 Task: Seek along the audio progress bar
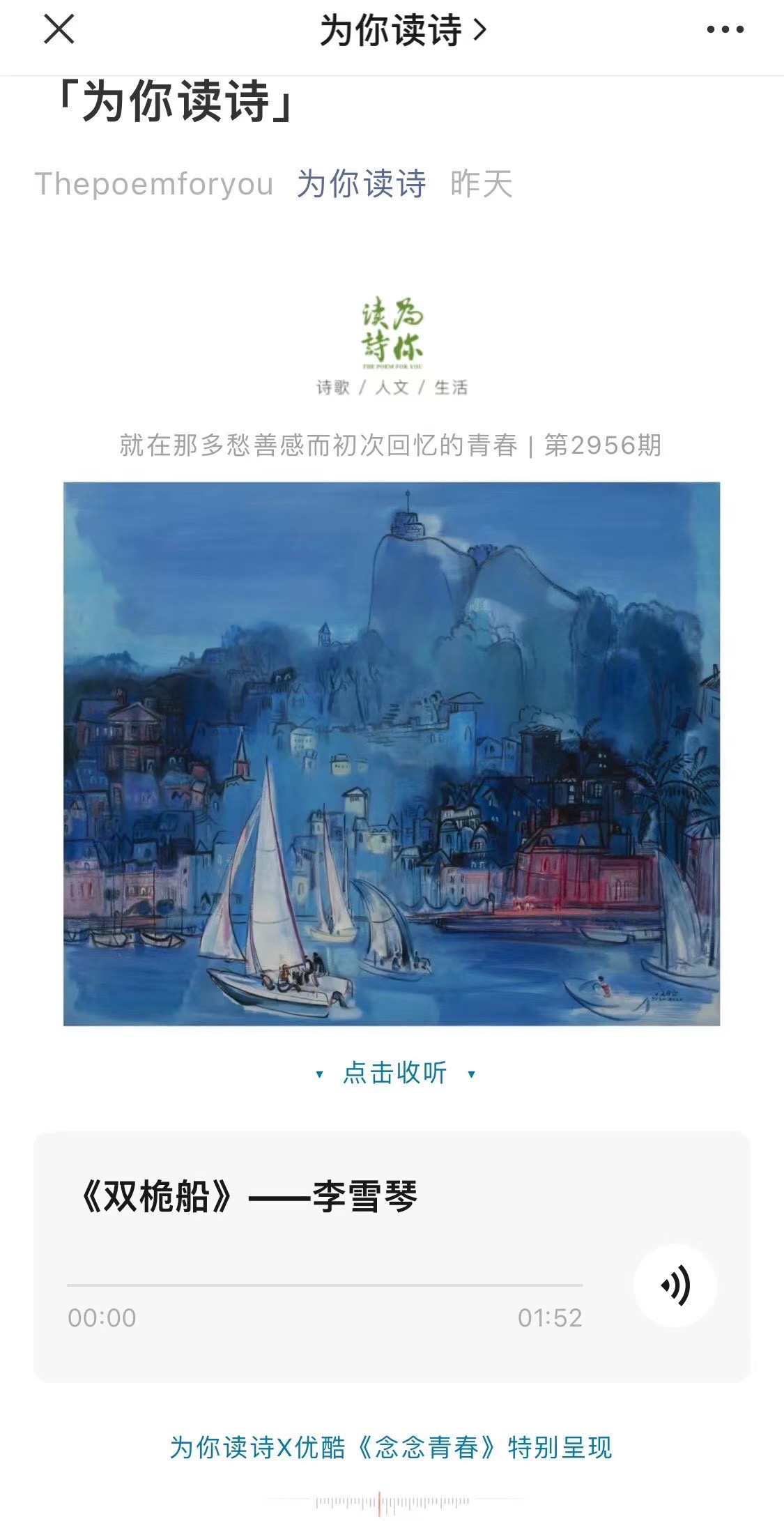[x=325, y=1285]
